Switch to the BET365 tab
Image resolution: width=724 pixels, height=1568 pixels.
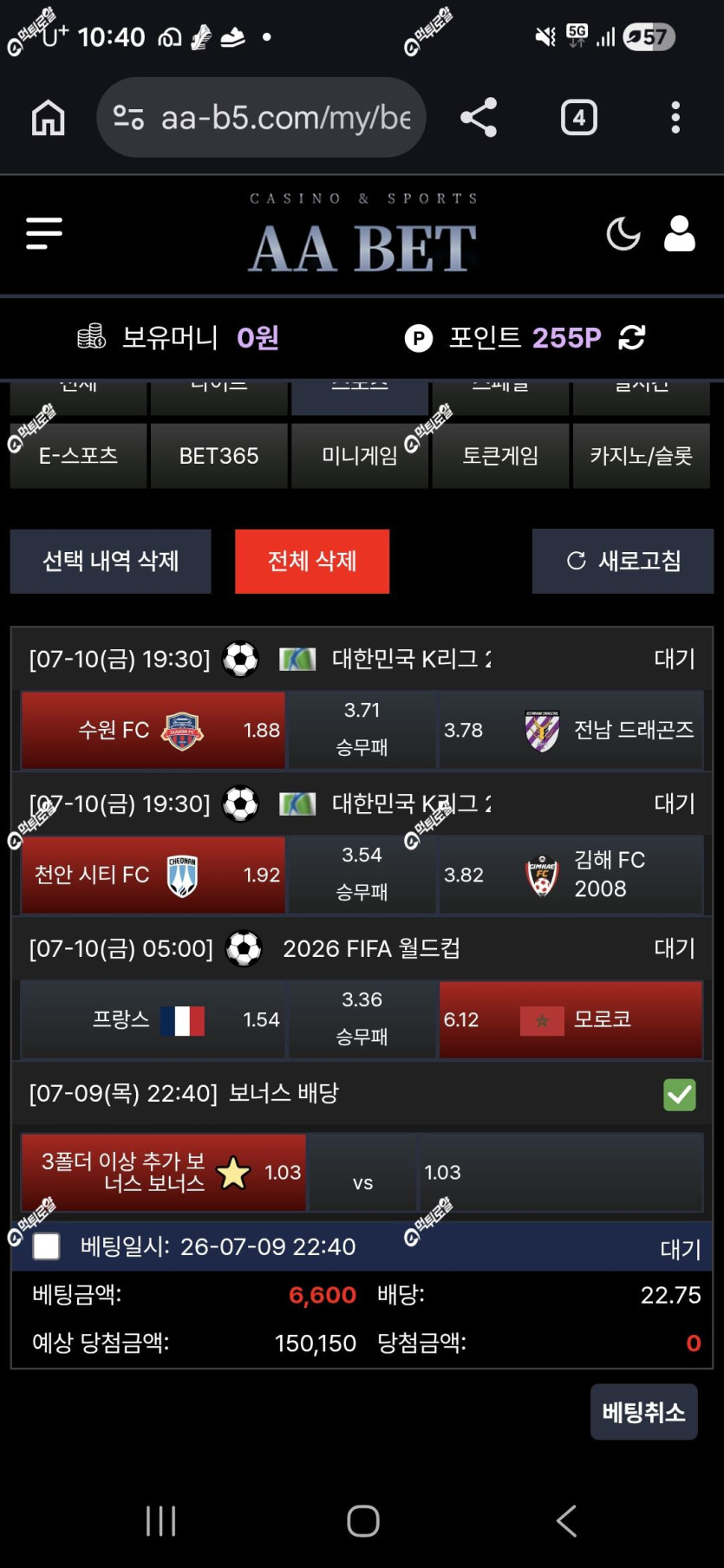tap(219, 456)
